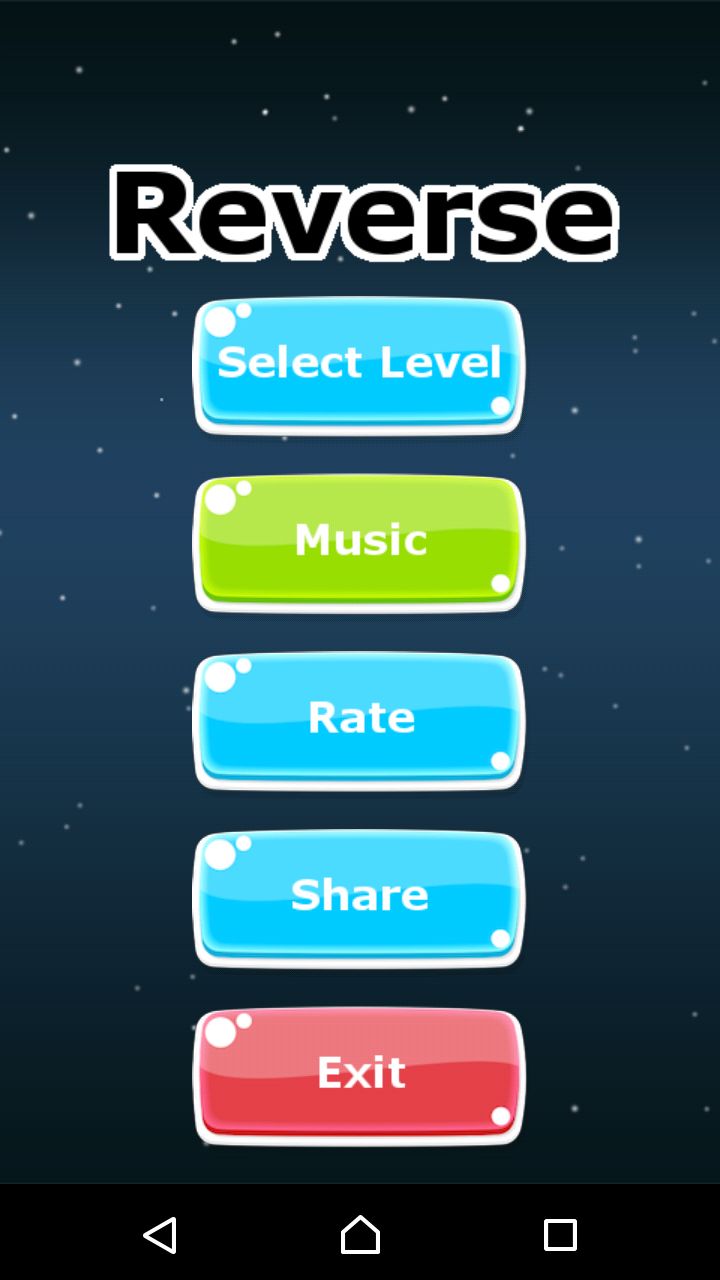Open recent apps from the navigation bar

(560, 1234)
